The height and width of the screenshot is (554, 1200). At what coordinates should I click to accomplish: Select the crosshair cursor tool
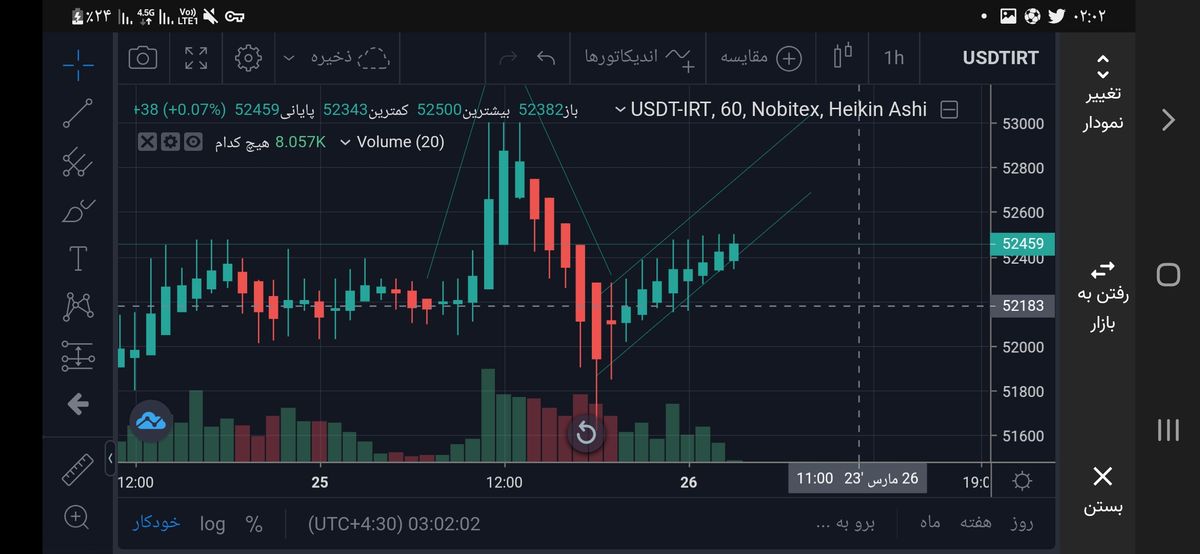[x=78, y=65]
